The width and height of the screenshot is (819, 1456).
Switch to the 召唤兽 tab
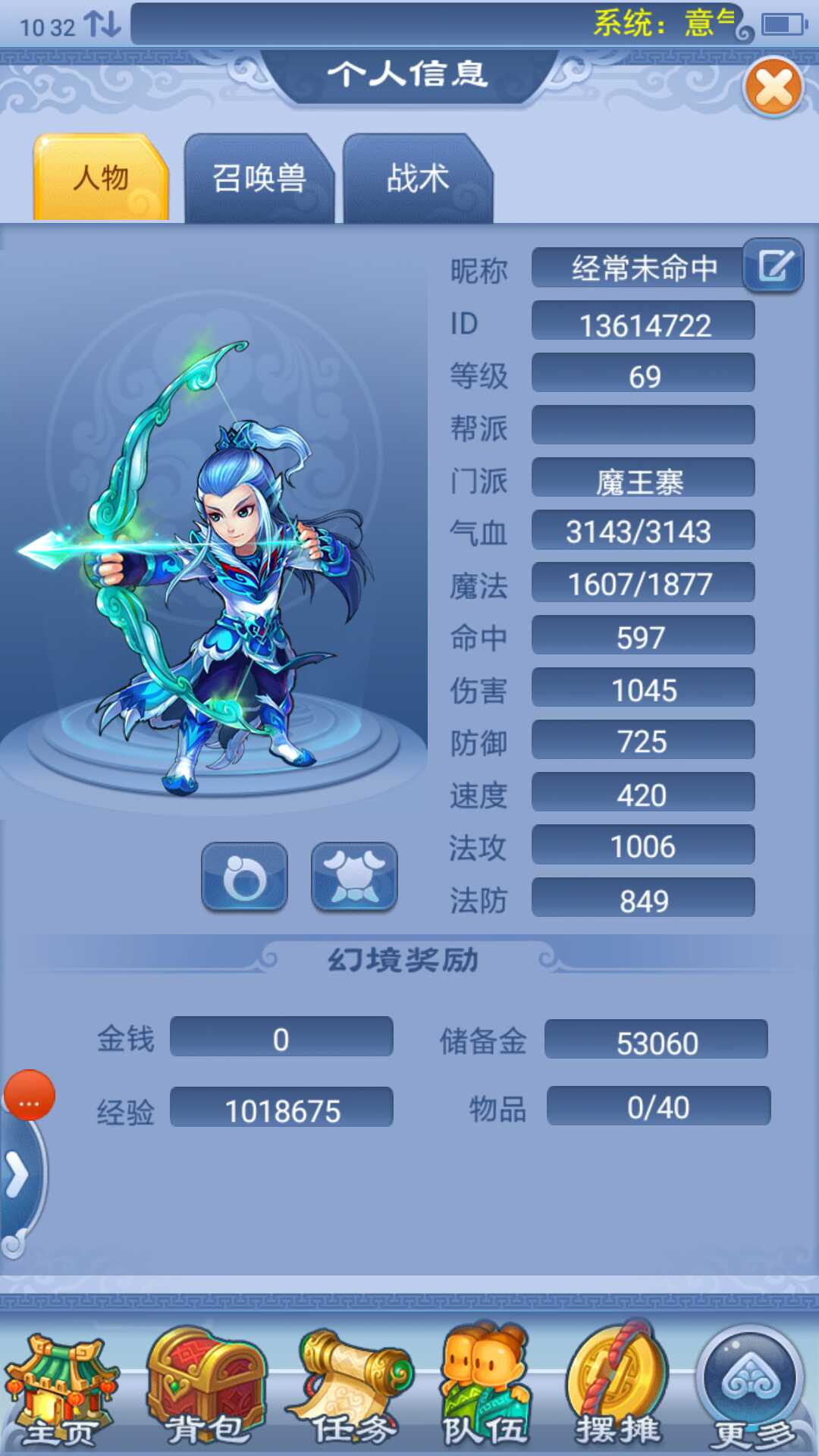(259, 179)
